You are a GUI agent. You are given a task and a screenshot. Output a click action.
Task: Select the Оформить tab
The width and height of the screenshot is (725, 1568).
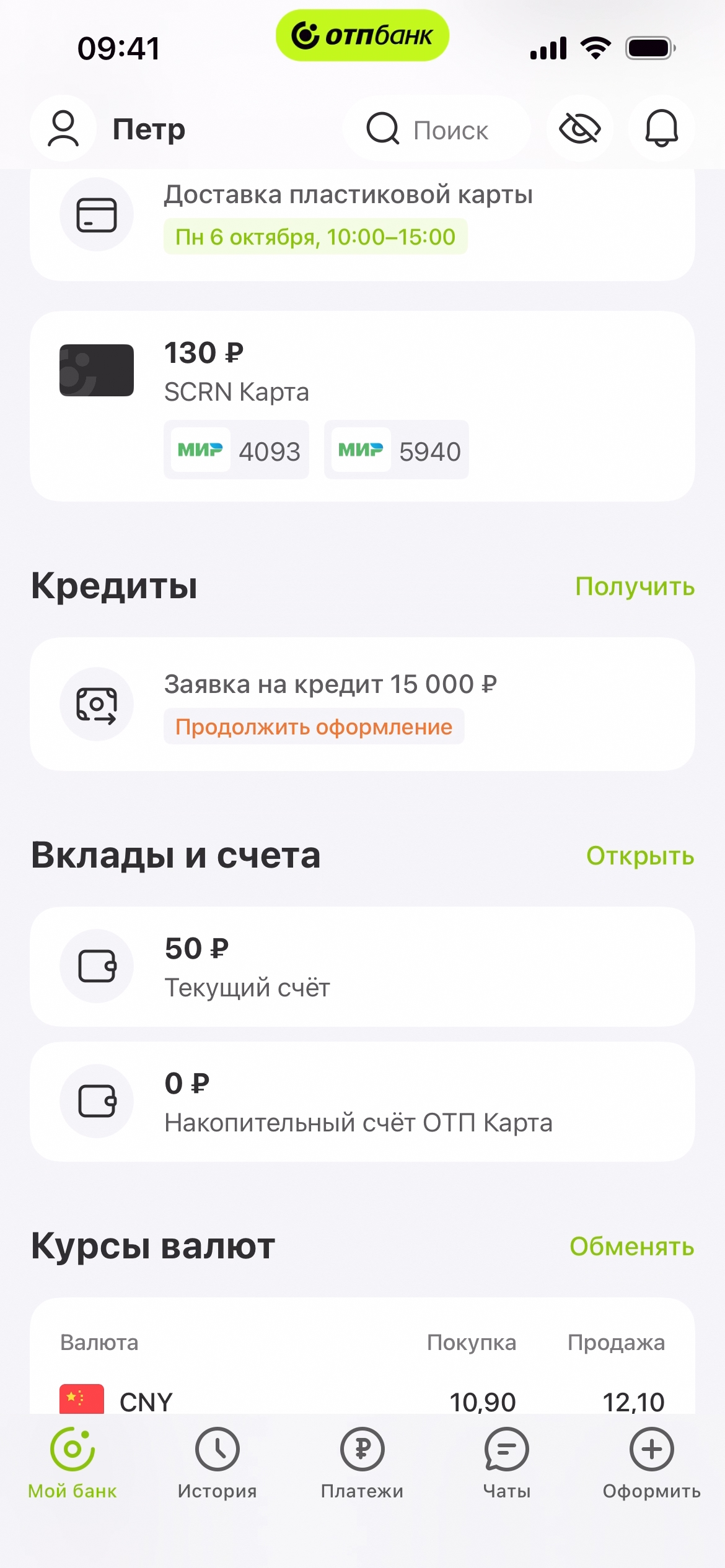coord(651,1463)
